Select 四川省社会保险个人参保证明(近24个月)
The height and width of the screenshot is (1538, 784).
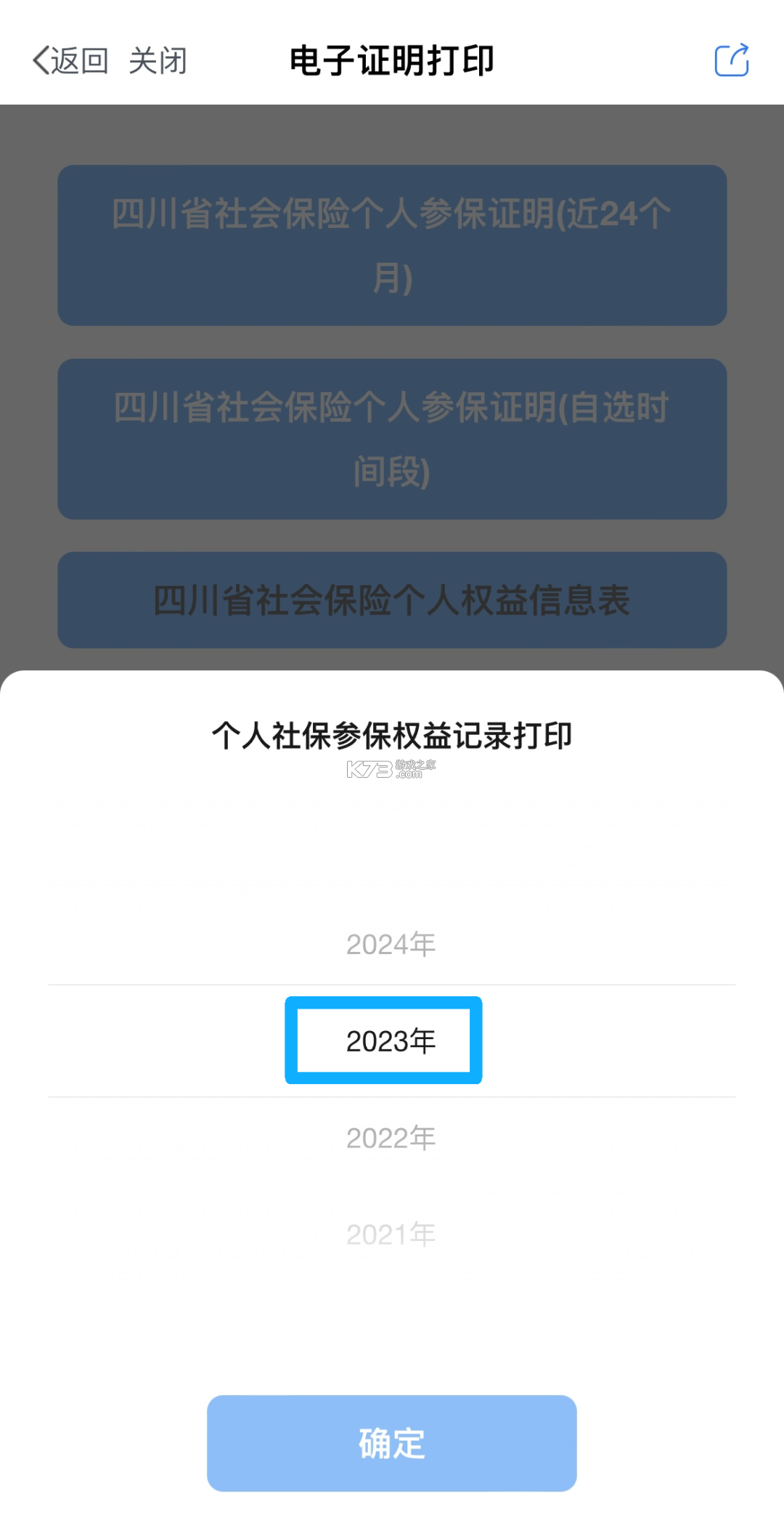tap(392, 245)
